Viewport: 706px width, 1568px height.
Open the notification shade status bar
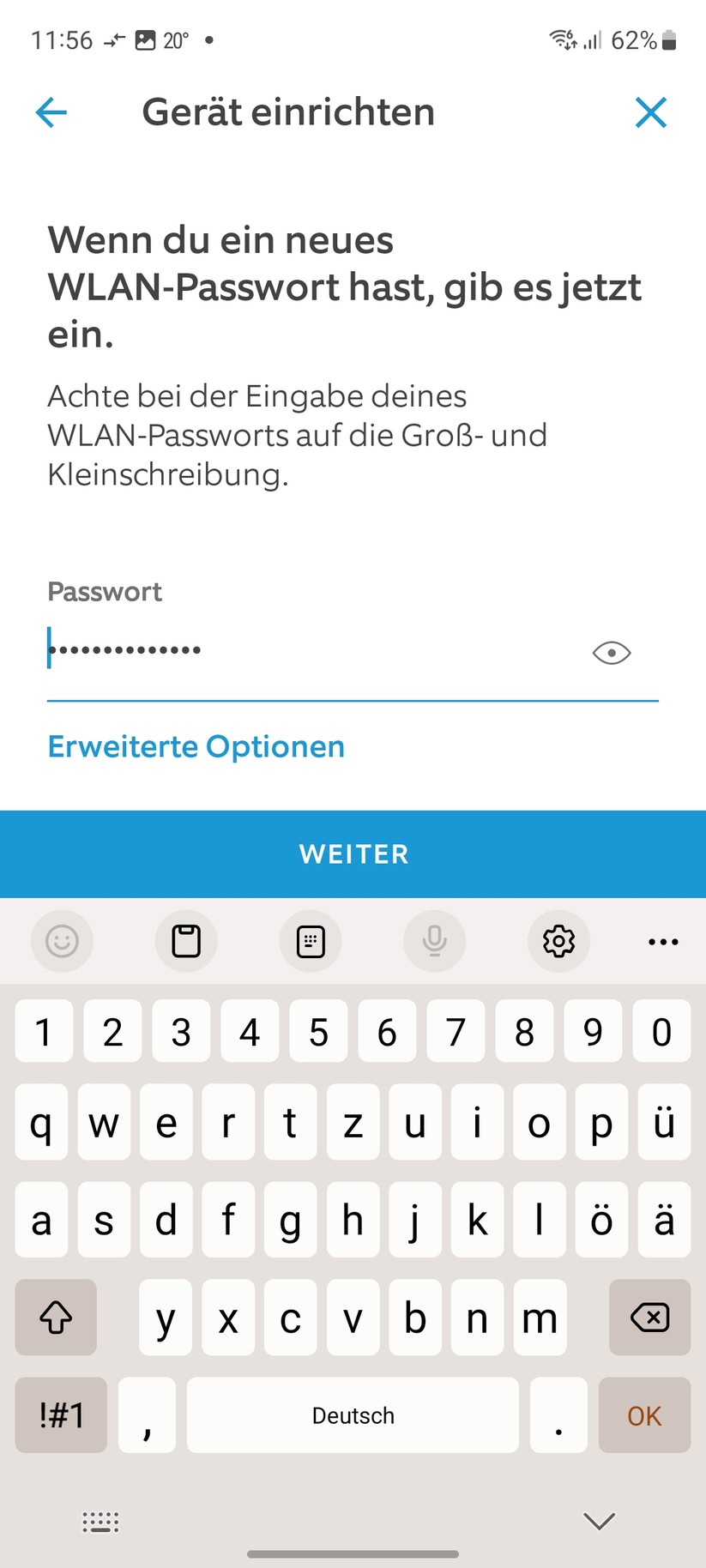point(353,39)
